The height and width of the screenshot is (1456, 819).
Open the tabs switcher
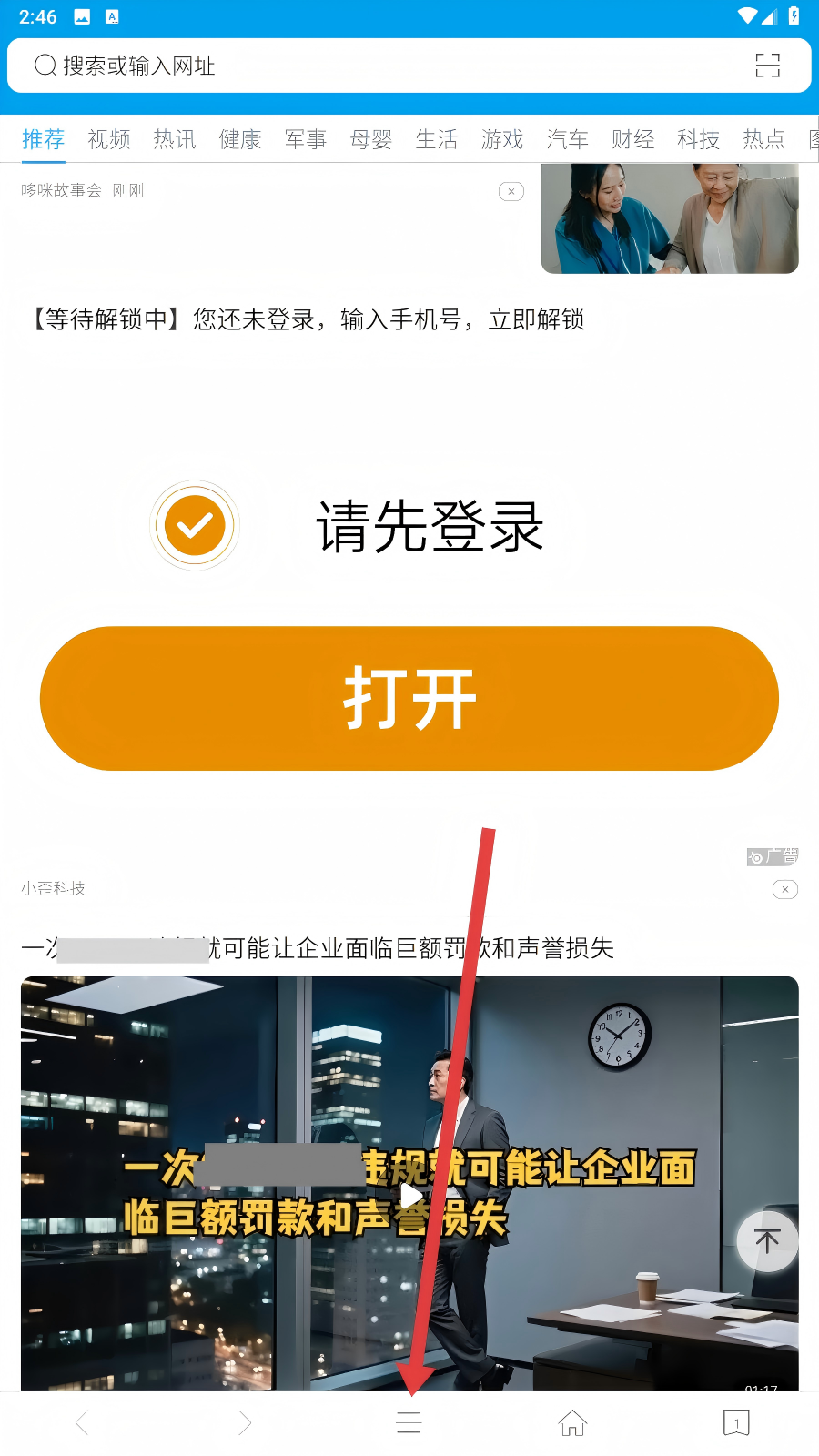(x=736, y=1422)
